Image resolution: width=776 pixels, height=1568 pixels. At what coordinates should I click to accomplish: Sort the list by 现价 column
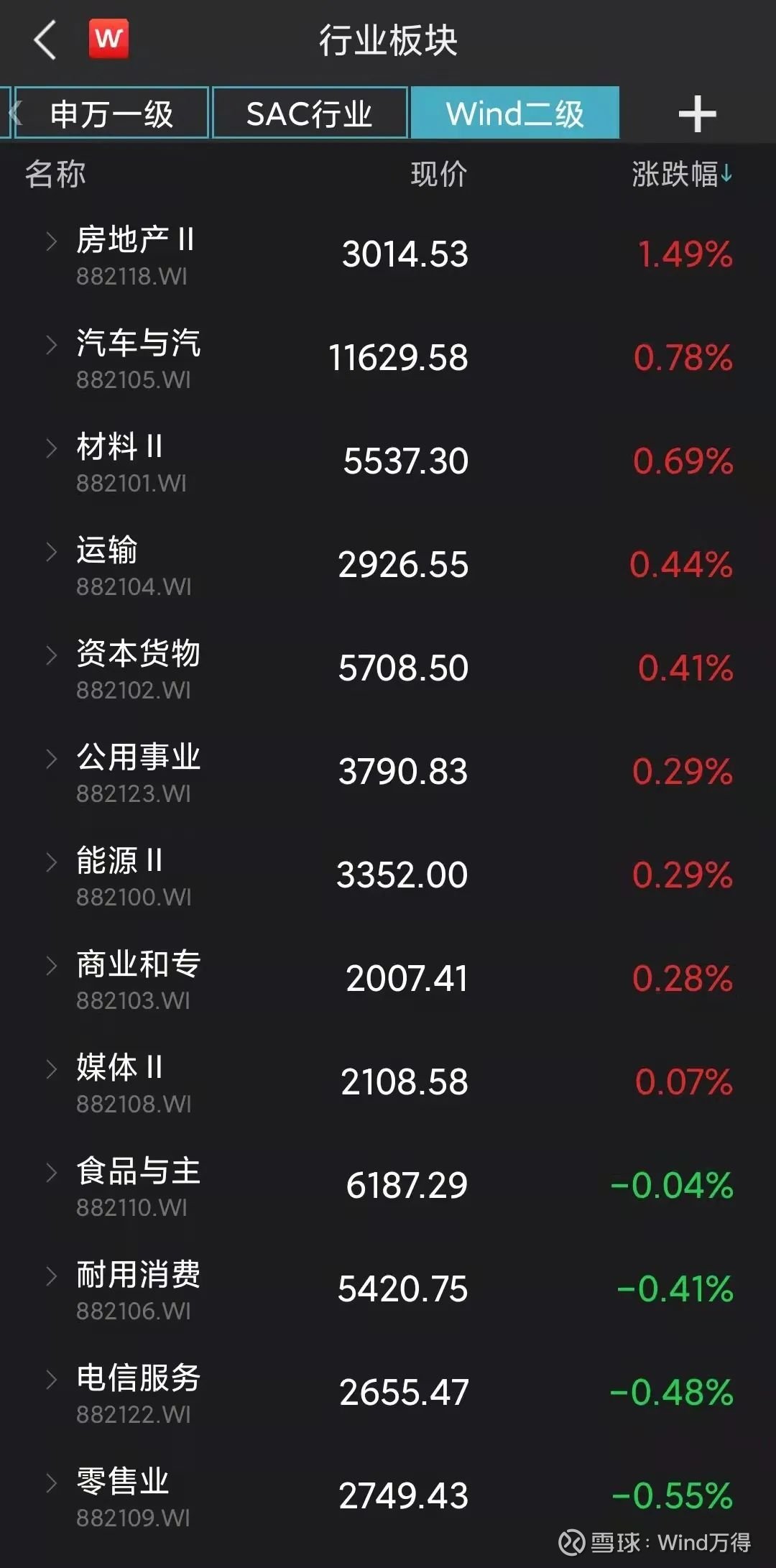click(438, 175)
